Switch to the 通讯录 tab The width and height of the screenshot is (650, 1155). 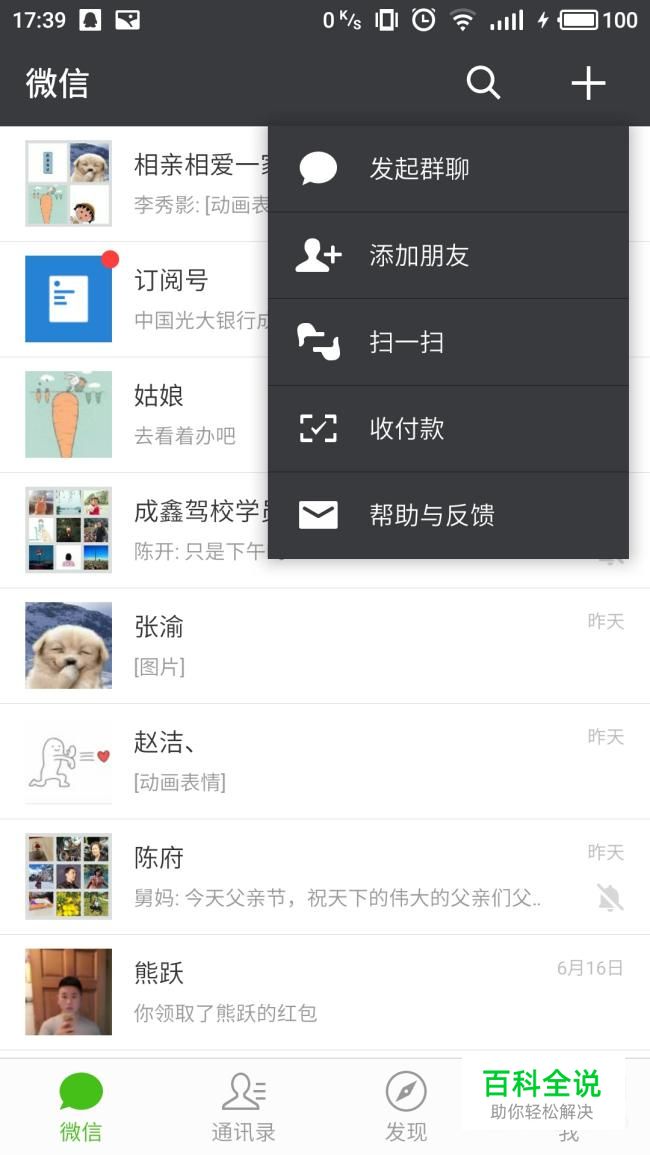click(x=243, y=1107)
